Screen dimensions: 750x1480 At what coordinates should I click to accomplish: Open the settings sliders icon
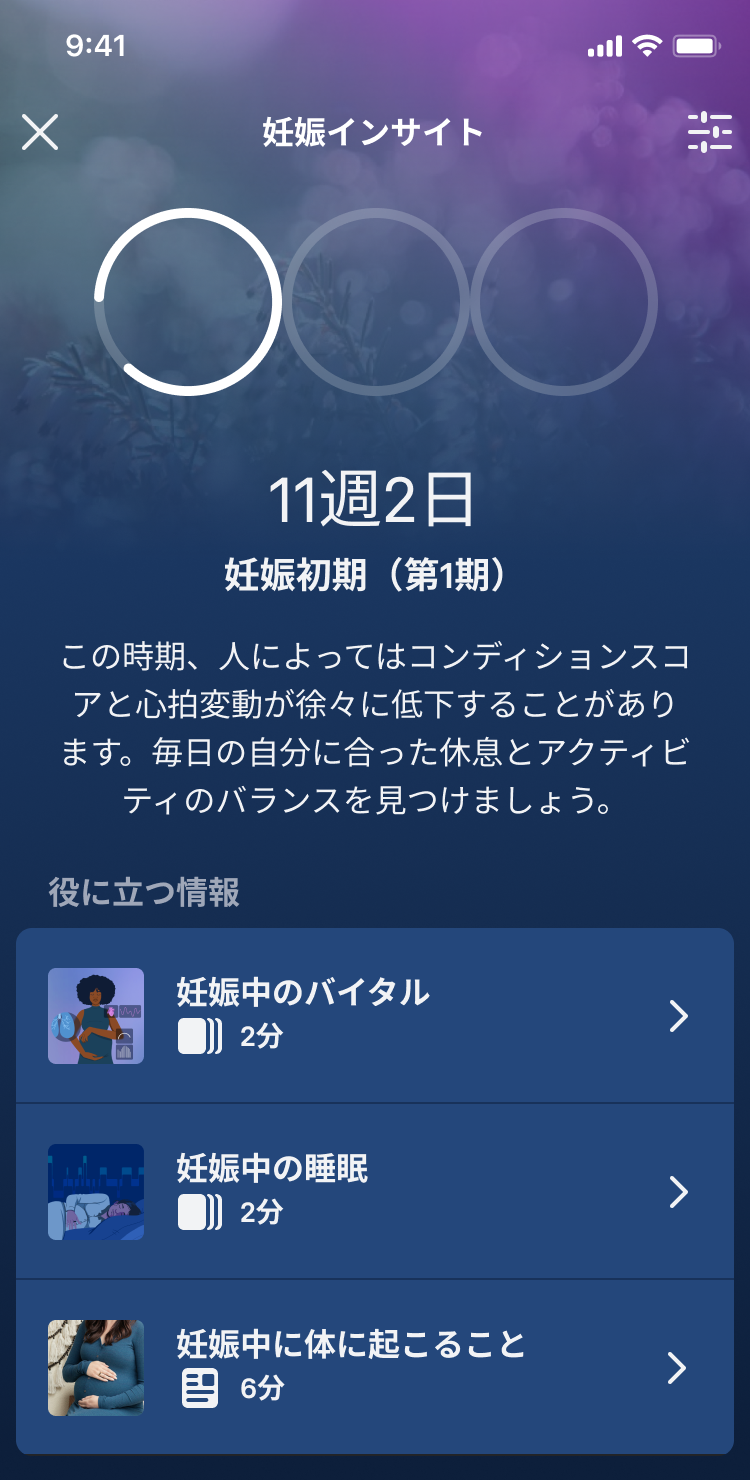click(710, 132)
